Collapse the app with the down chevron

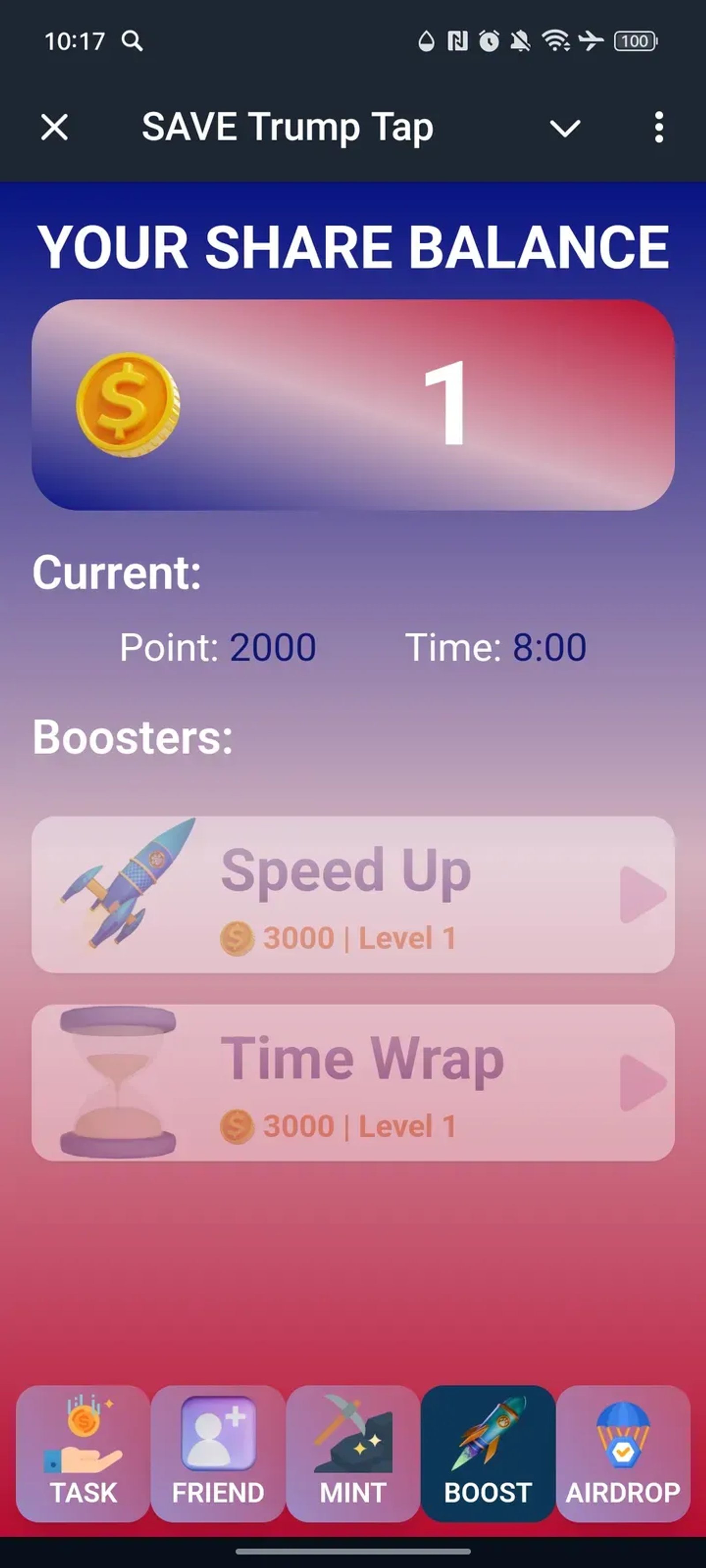click(565, 128)
